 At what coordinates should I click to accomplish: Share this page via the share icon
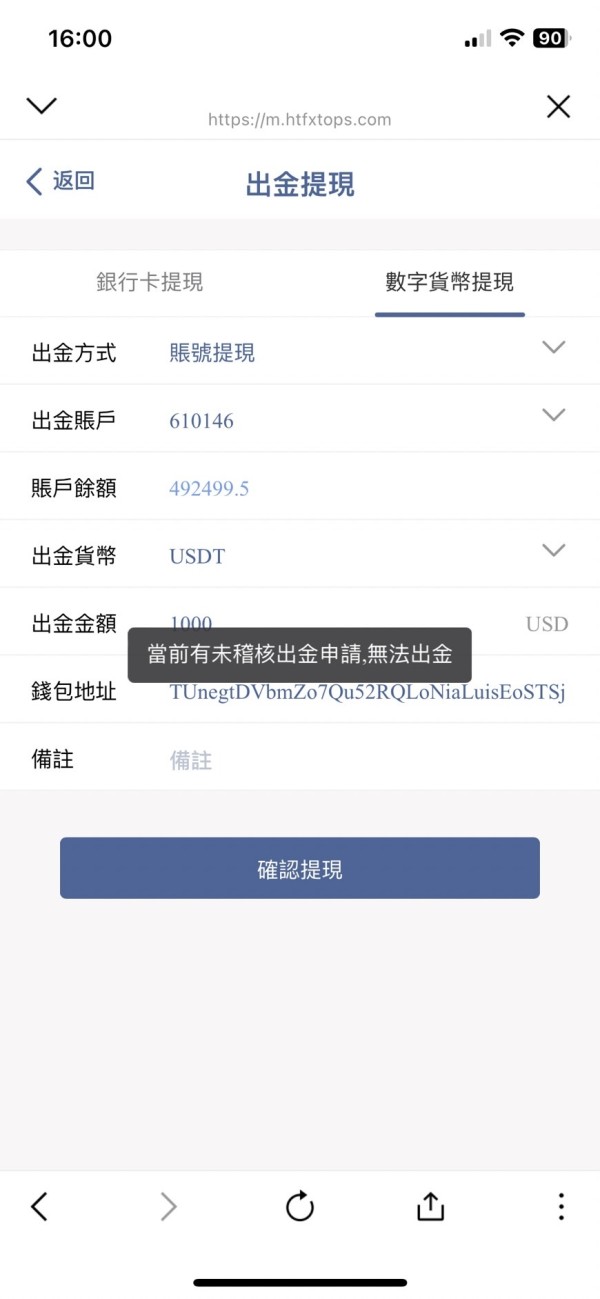click(x=430, y=1207)
